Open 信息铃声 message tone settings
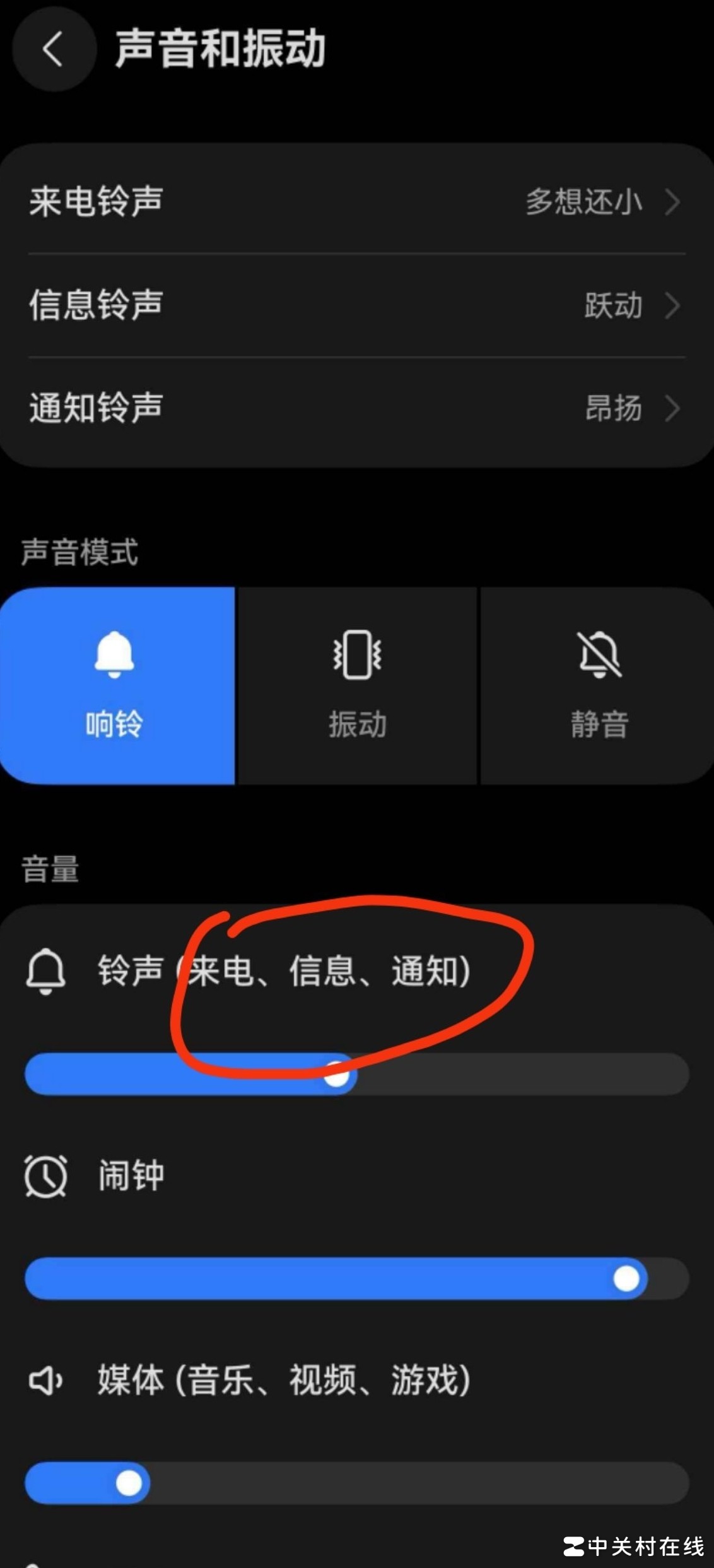This screenshot has height=1568, width=714. pyautogui.click(x=356, y=305)
